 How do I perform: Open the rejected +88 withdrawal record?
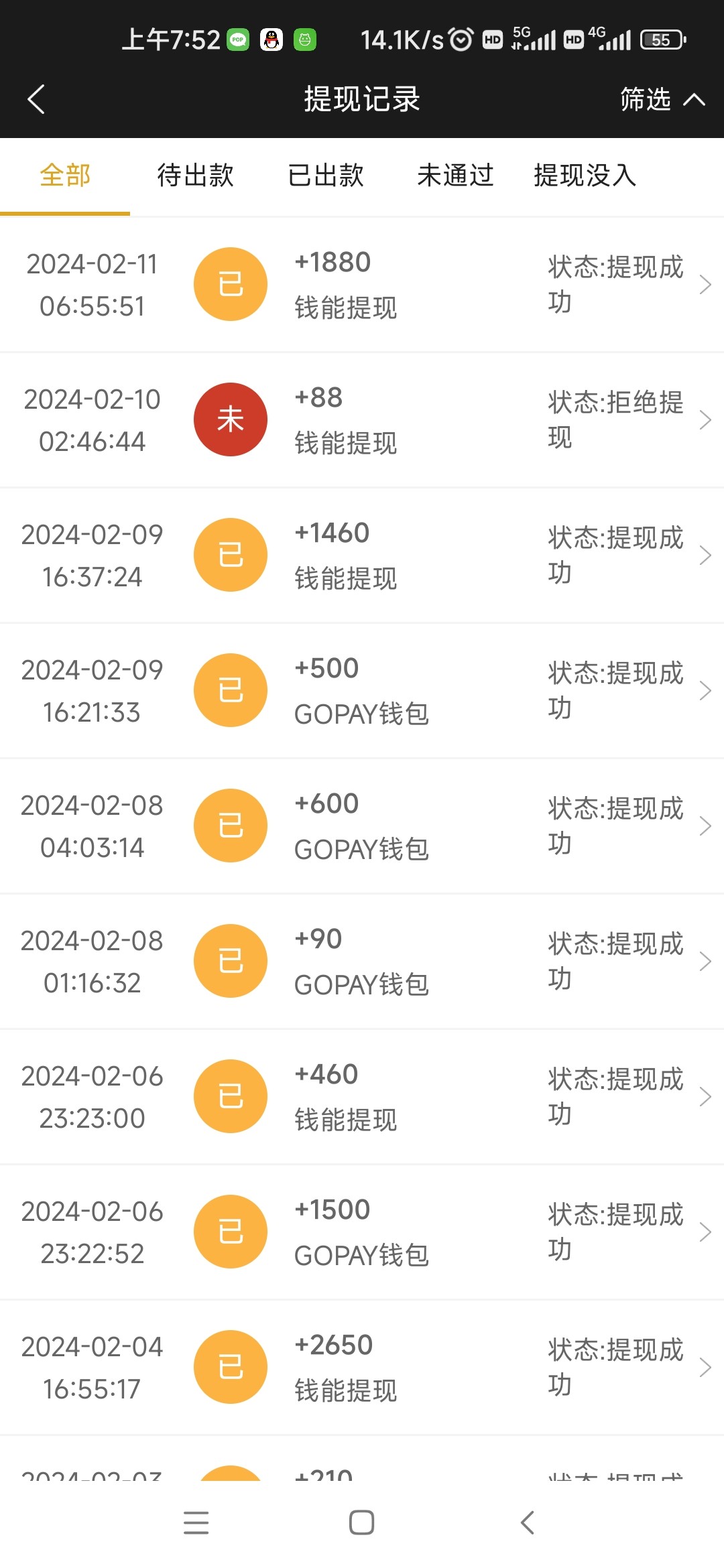[x=362, y=419]
